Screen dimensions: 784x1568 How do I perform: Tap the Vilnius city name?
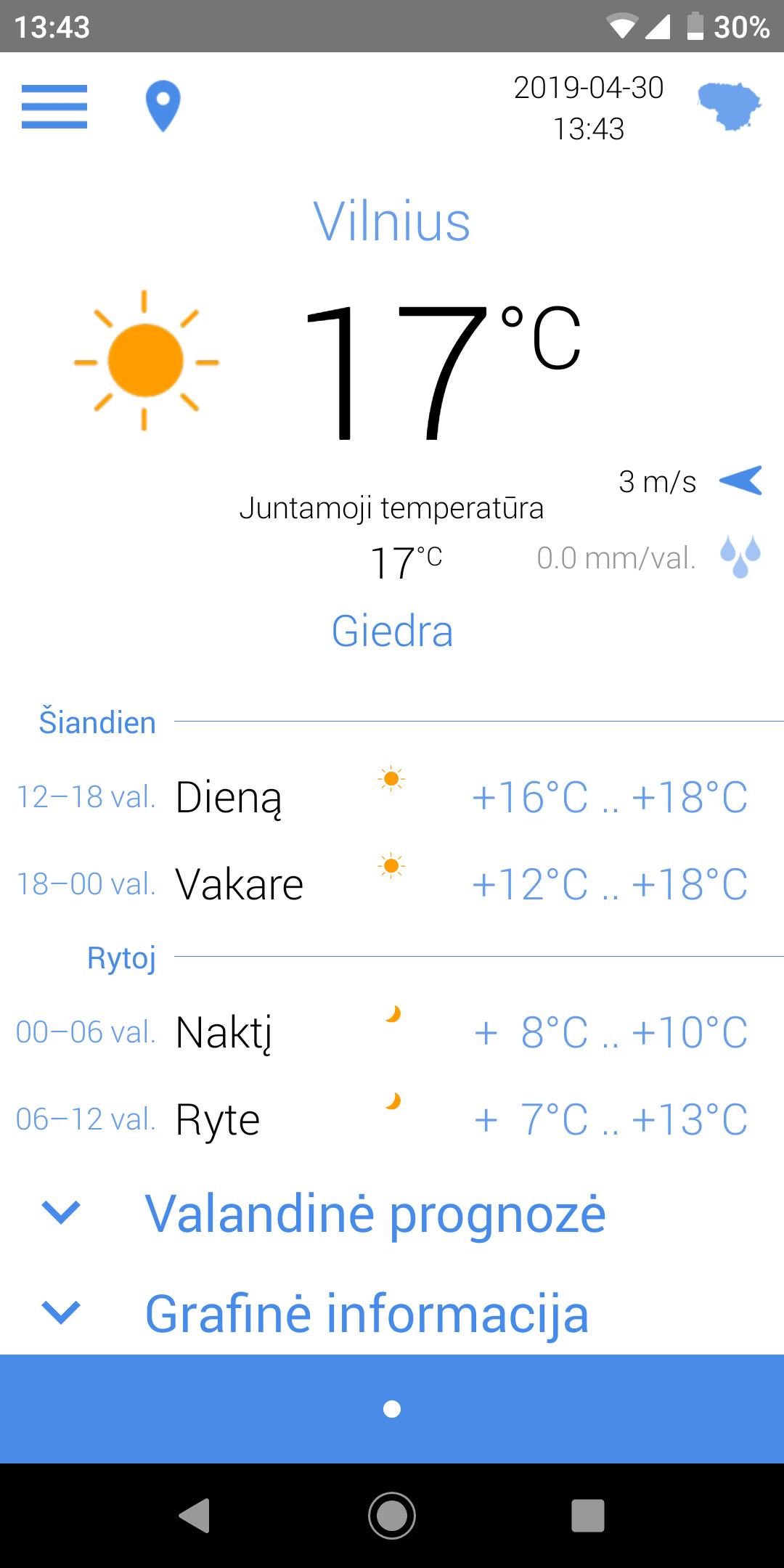coord(392,221)
